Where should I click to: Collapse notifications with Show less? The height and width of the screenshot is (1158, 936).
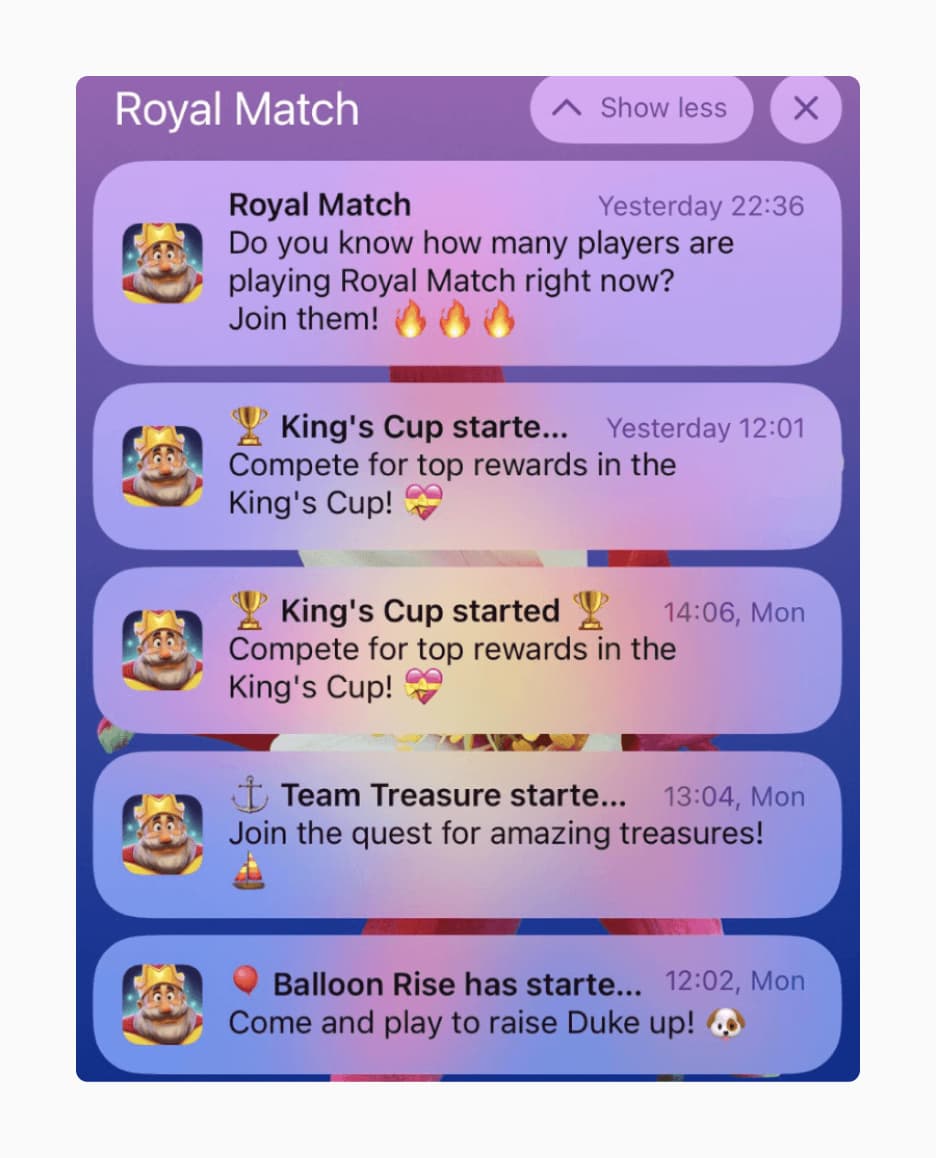point(641,109)
